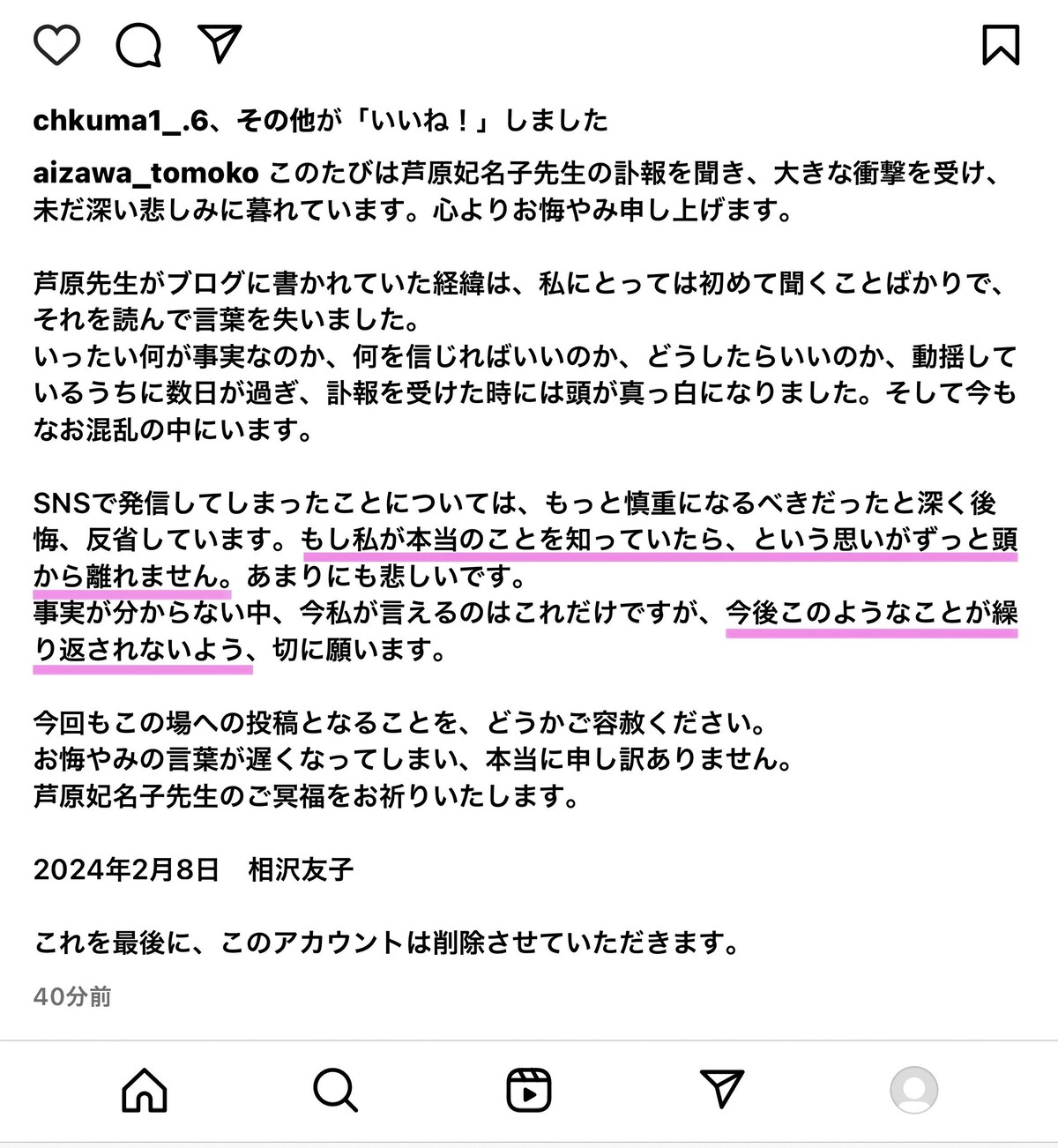Open comments via the speech bubble icon
The height and width of the screenshot is (1148, 1058).
(138, 44)
